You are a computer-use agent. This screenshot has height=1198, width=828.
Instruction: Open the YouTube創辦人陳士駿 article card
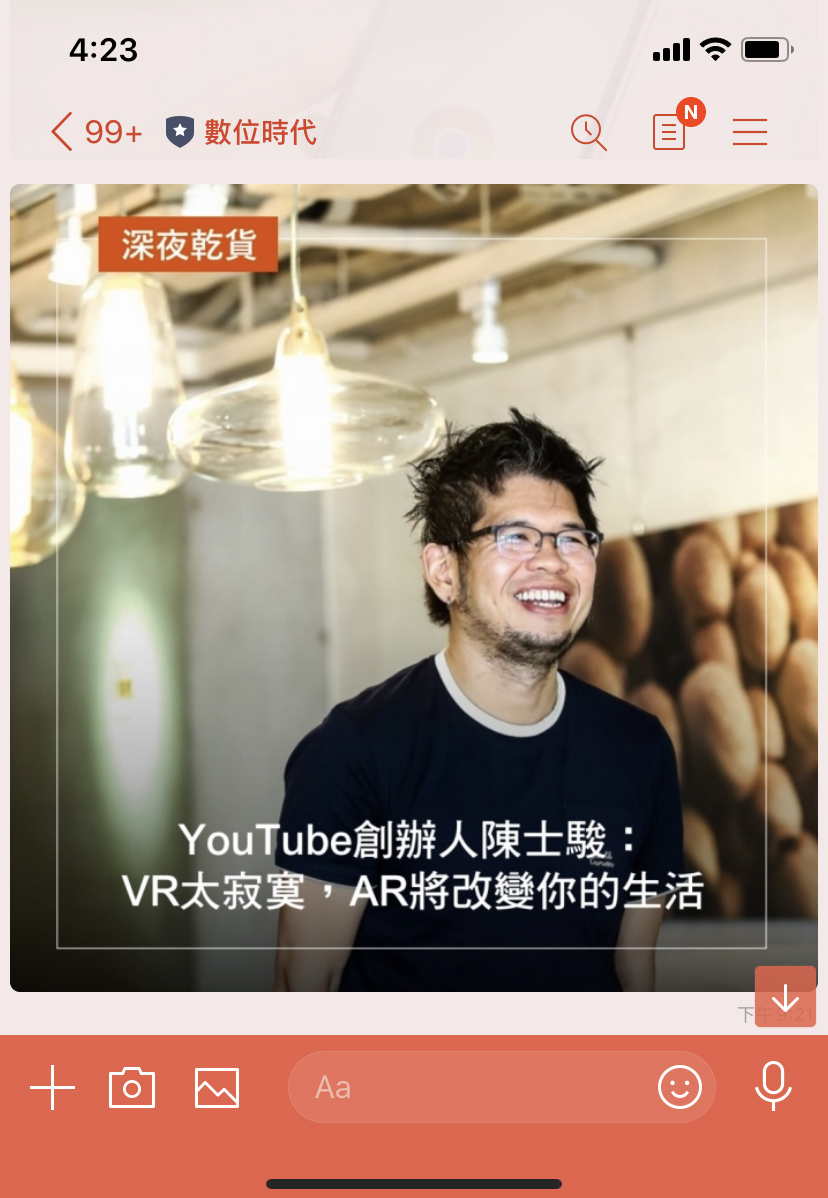click(413, 587)
